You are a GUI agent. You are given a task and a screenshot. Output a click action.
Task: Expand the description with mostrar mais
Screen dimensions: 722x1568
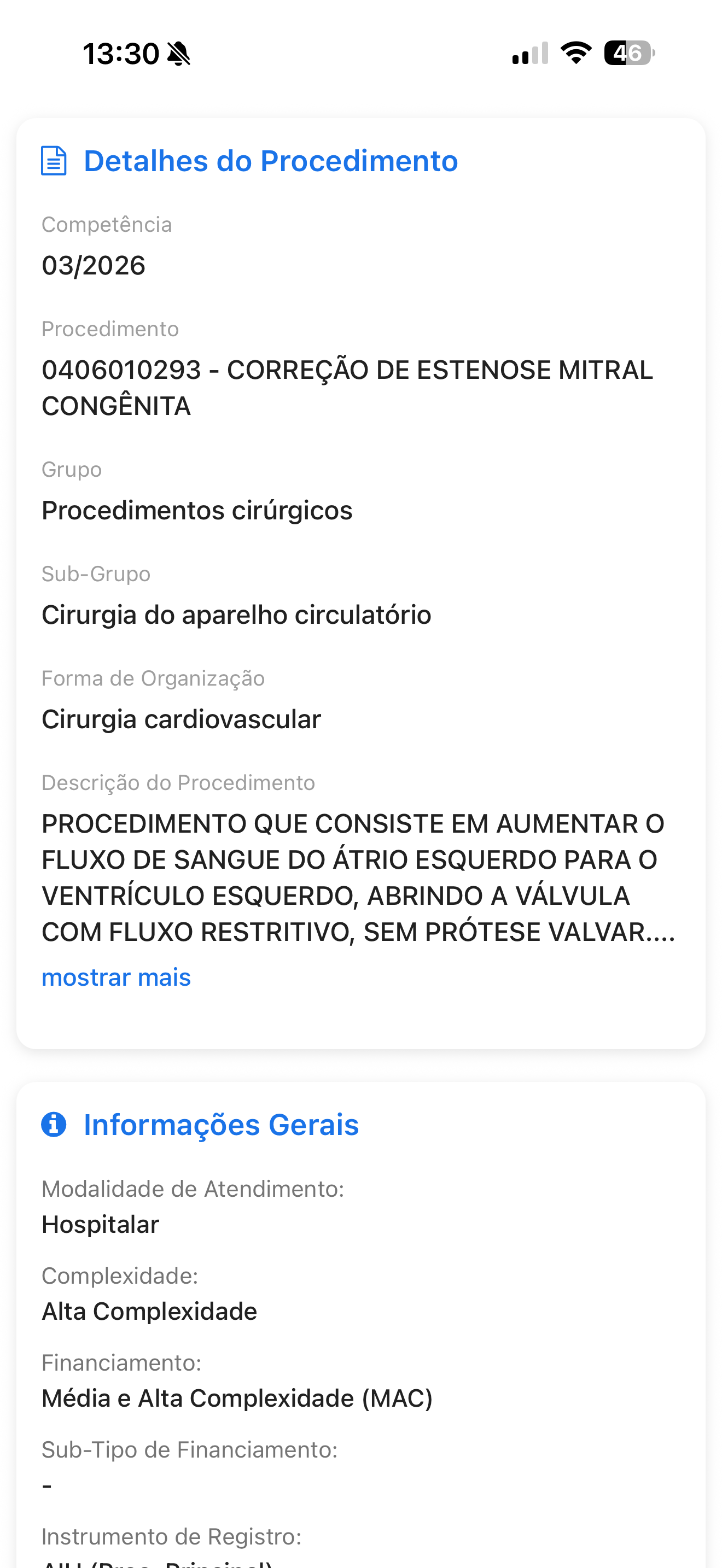(x=115, y=976)
